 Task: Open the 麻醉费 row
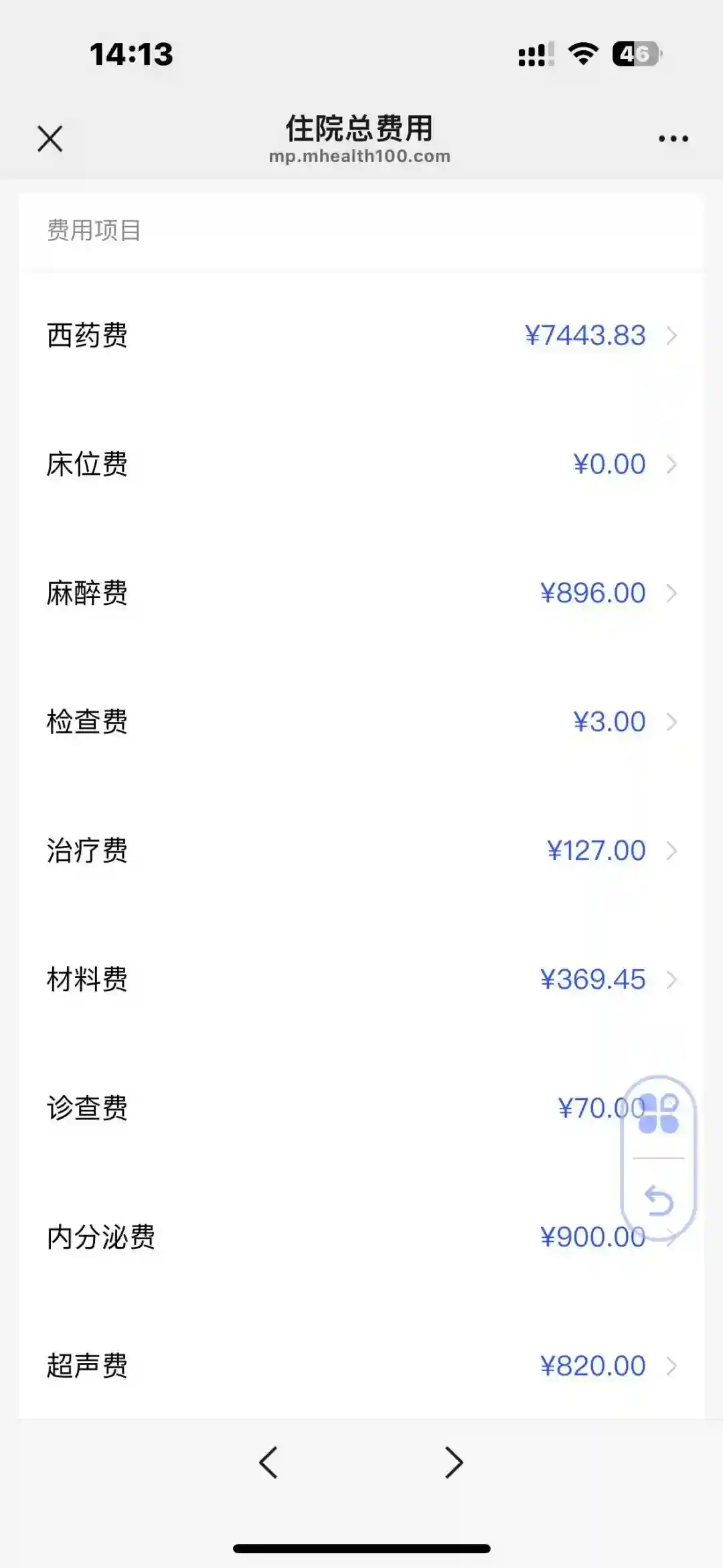click(x=361, y=593)
